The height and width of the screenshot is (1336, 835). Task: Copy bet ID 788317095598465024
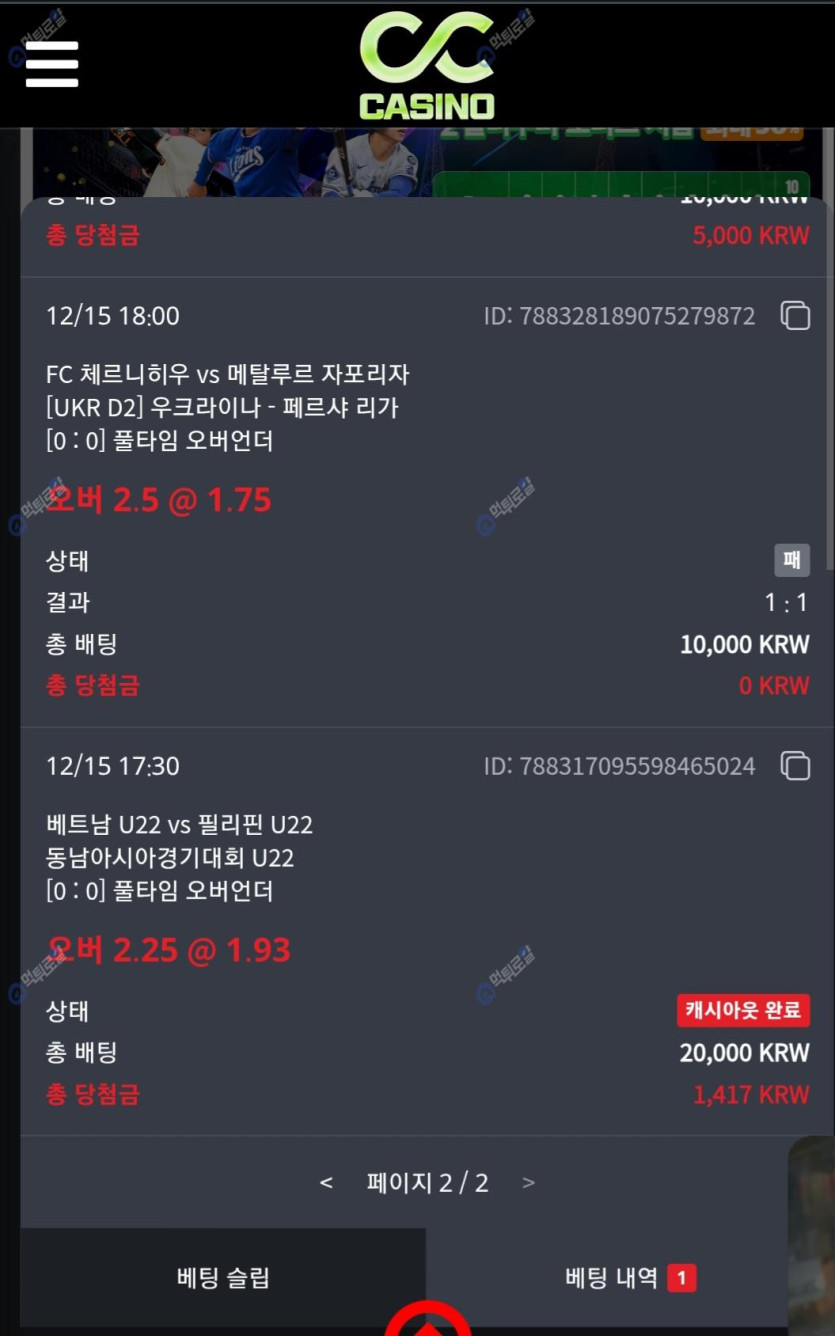[x=795, y=766]
